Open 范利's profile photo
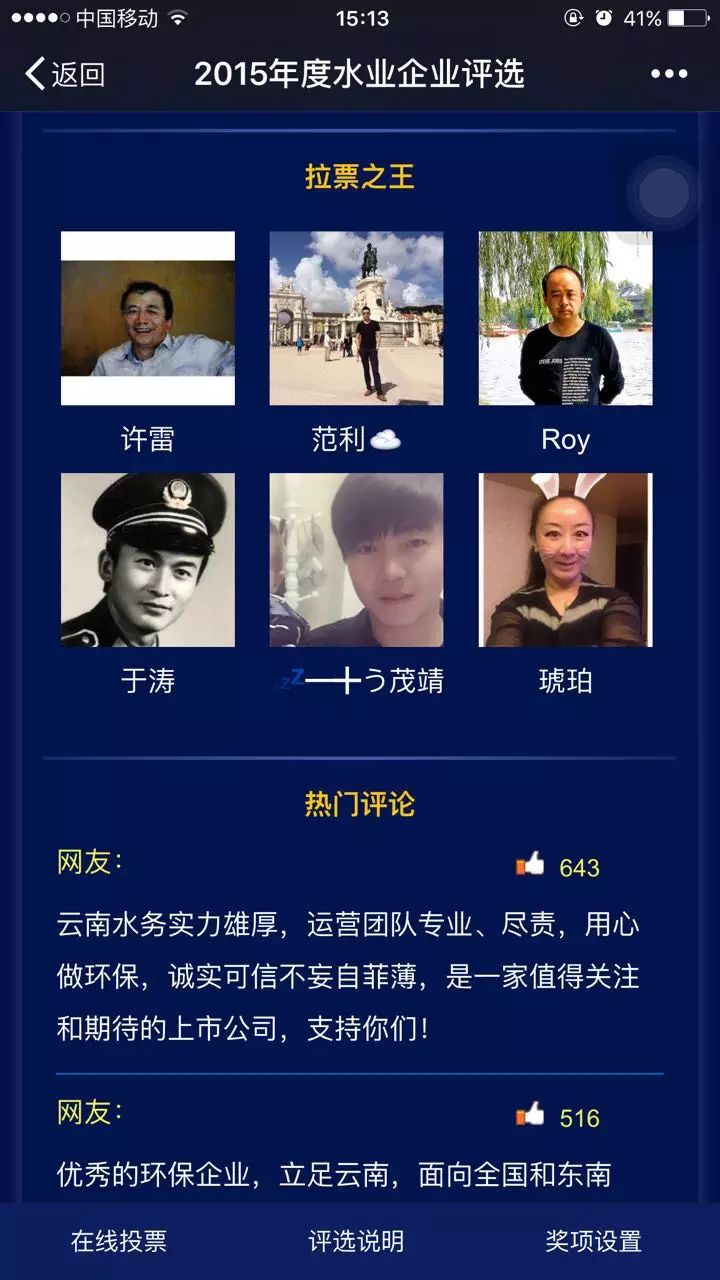The image size is (720, 1280). click(x=356, y=318)
